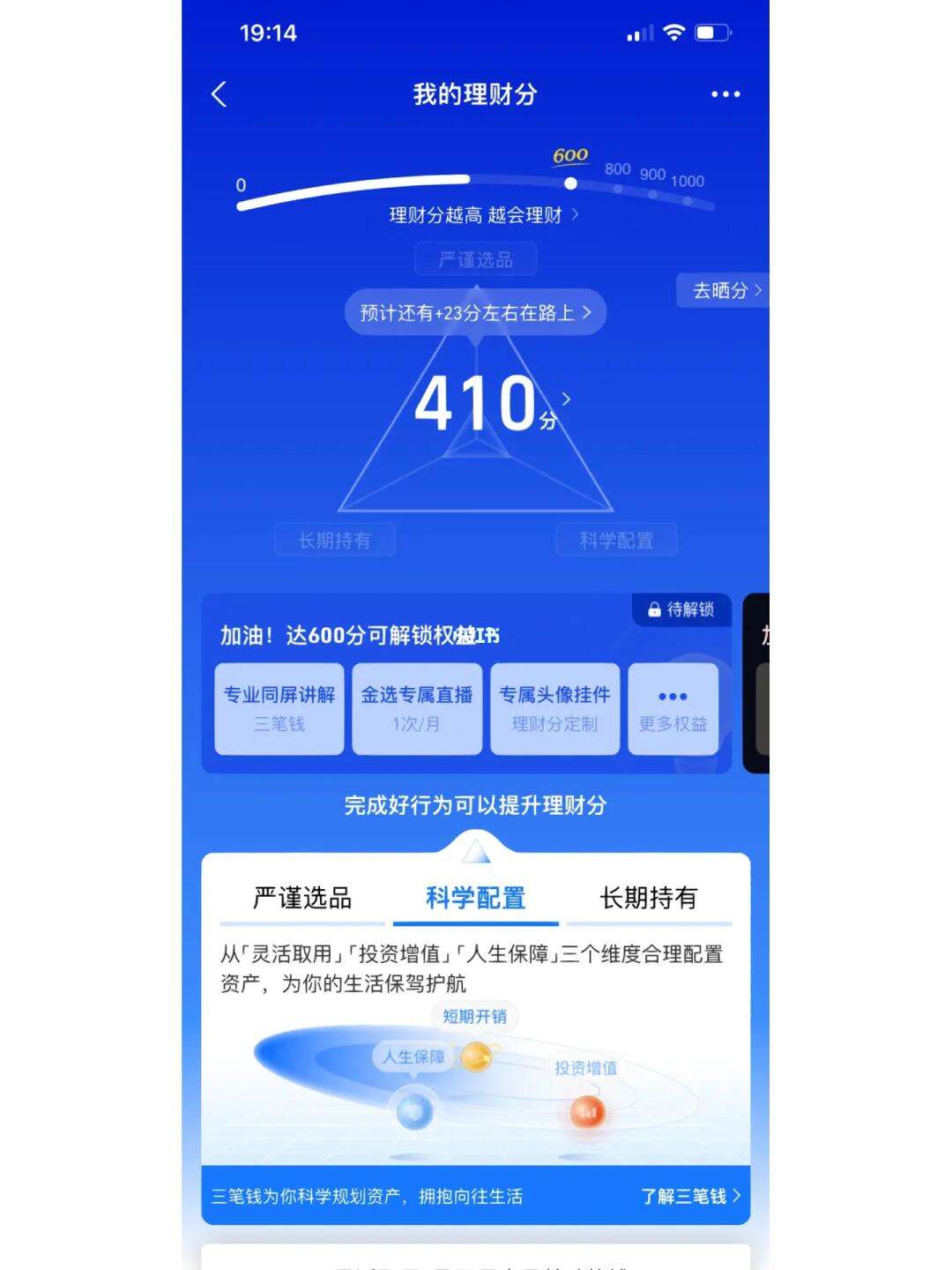Go back using the top-left arrow
Viewport: 952px width, 1270px height.
[x=219, y=94]
